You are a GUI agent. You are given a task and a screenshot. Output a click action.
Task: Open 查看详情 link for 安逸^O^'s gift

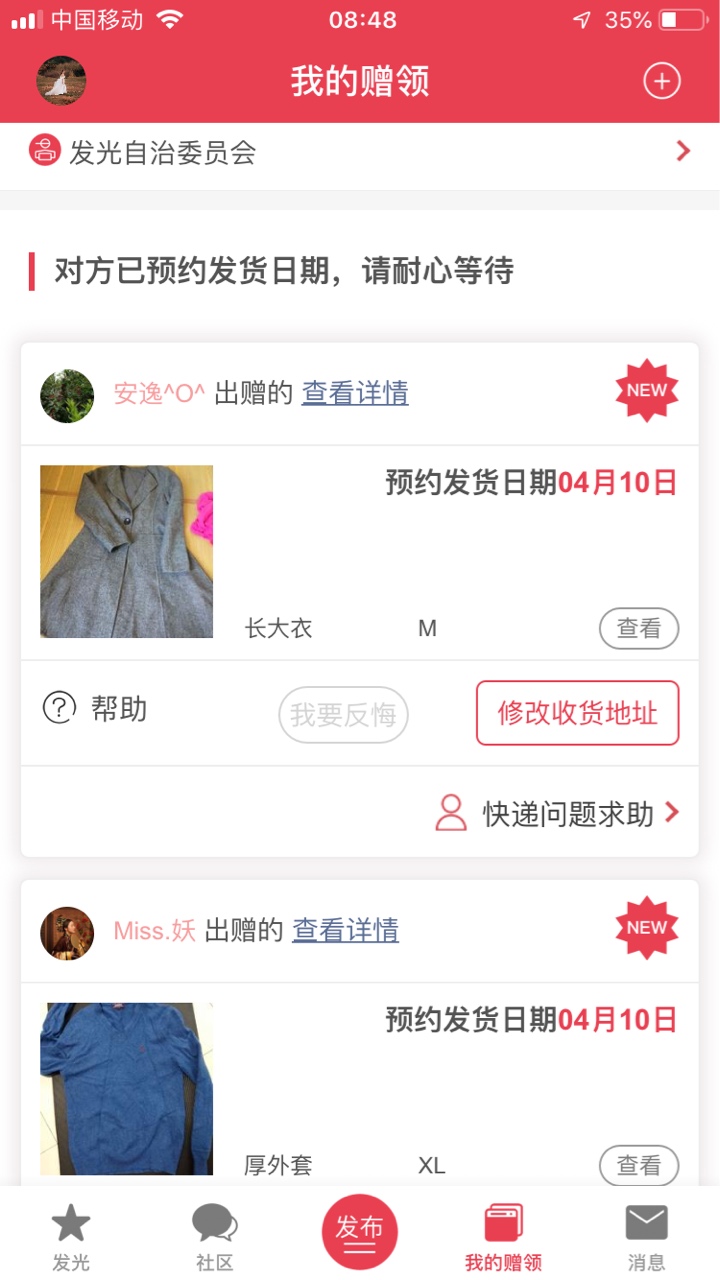pos(355,393)
